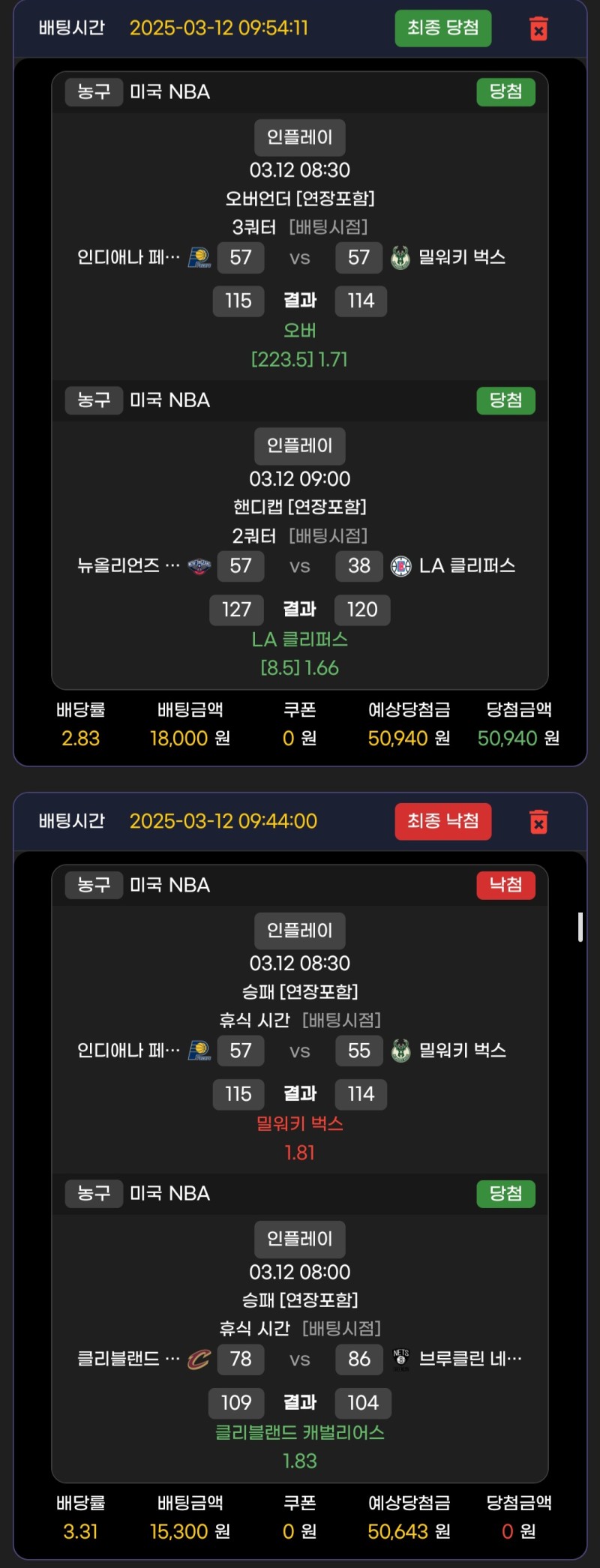Delete the bet slip from 09:44:00
600x1568 pixels.
tap(538, 821)
